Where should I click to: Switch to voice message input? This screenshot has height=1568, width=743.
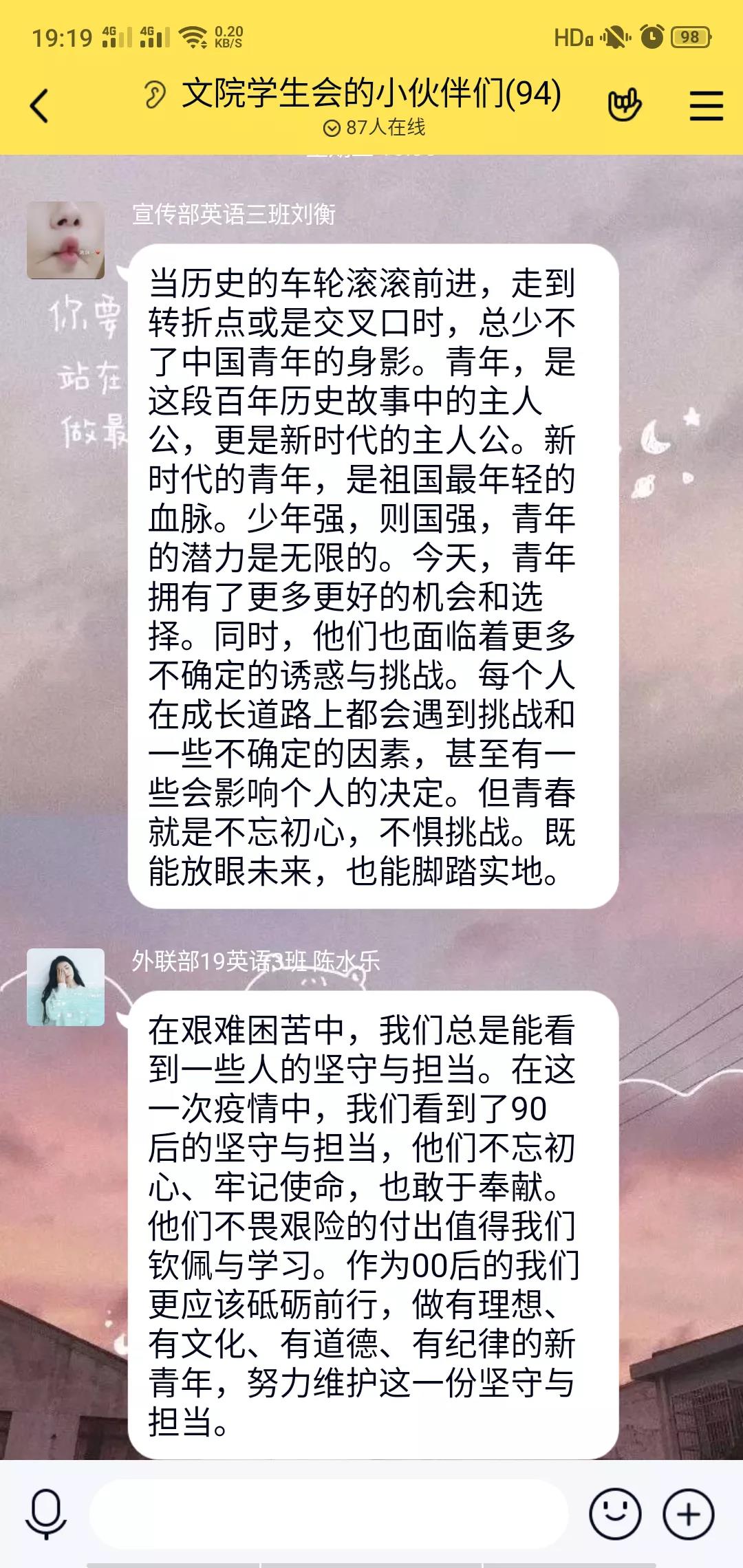click(45, 1514)
